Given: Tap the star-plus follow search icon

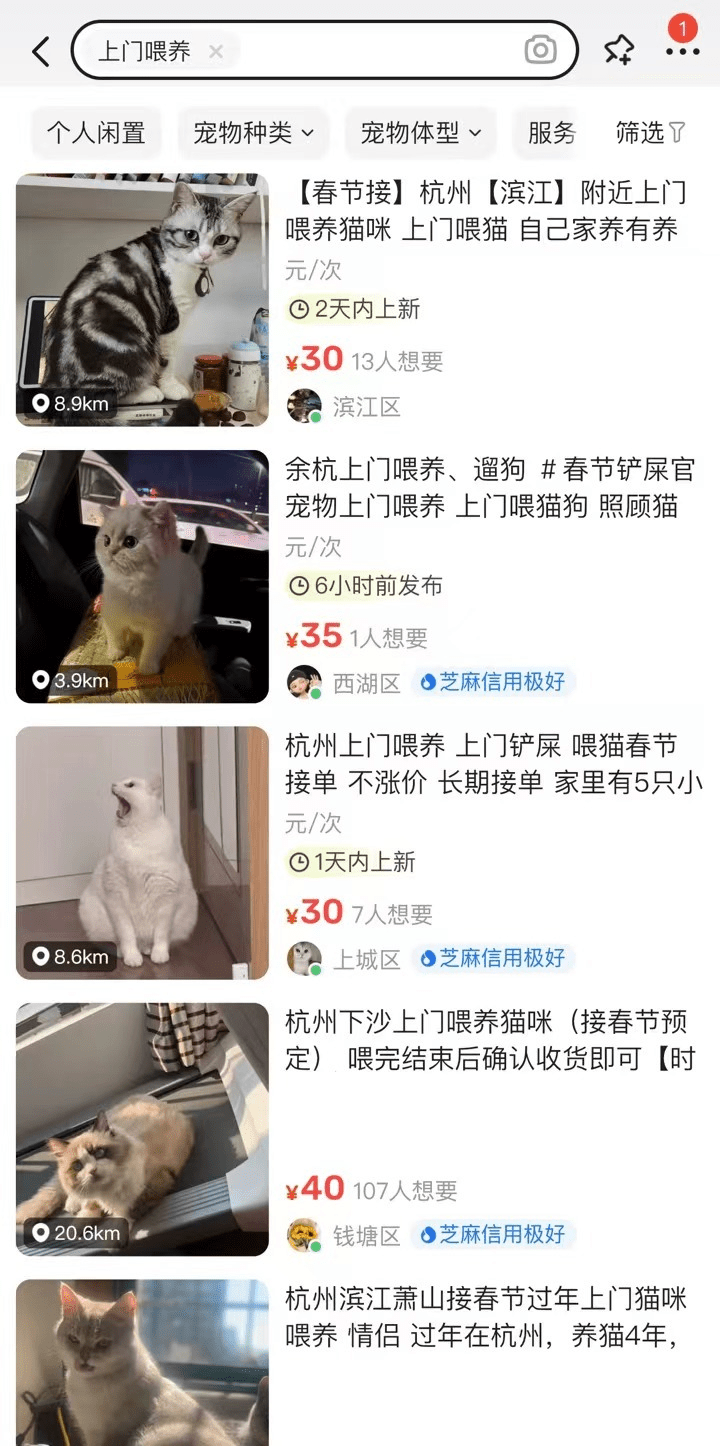Looking at the screenshot, I should coord(618,50).
